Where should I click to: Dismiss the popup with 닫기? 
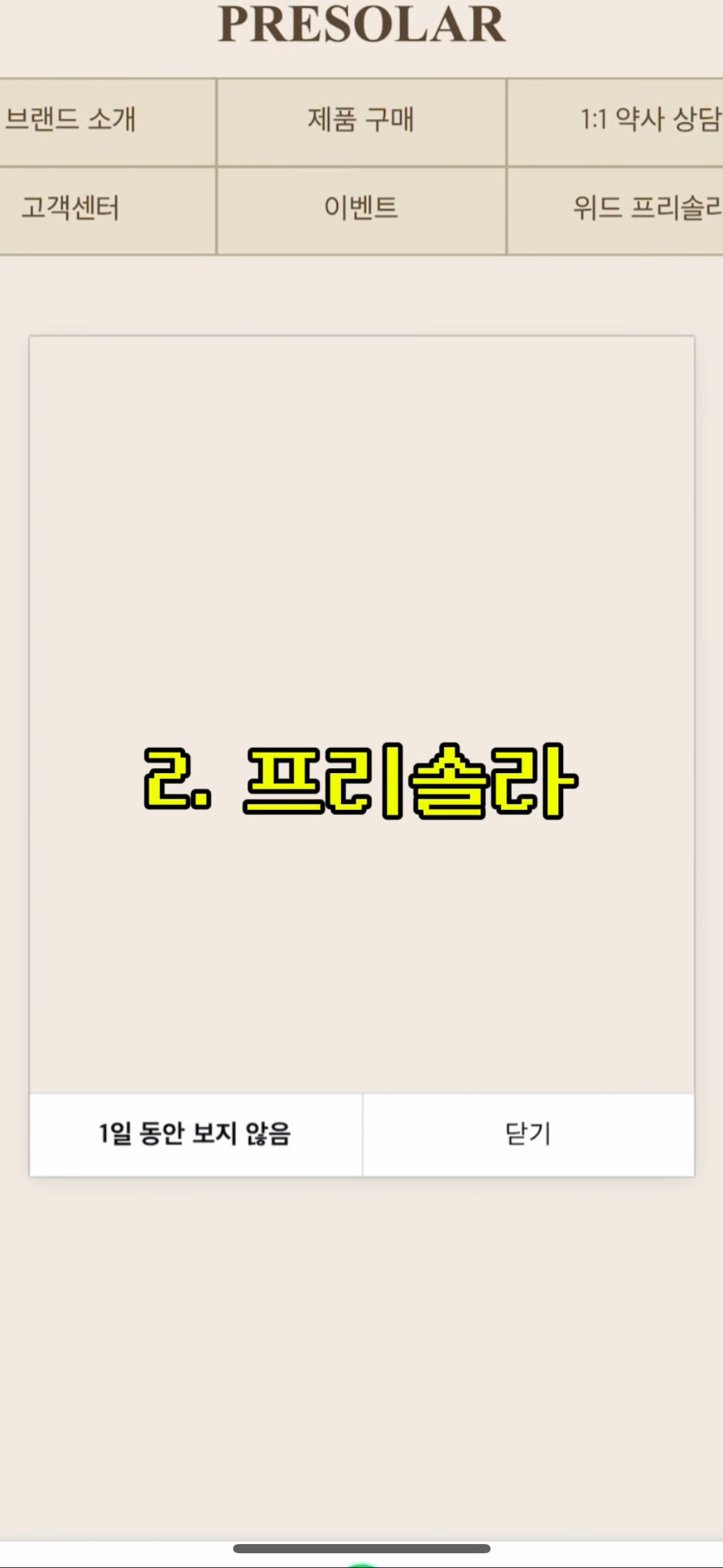coord(529,1134)
